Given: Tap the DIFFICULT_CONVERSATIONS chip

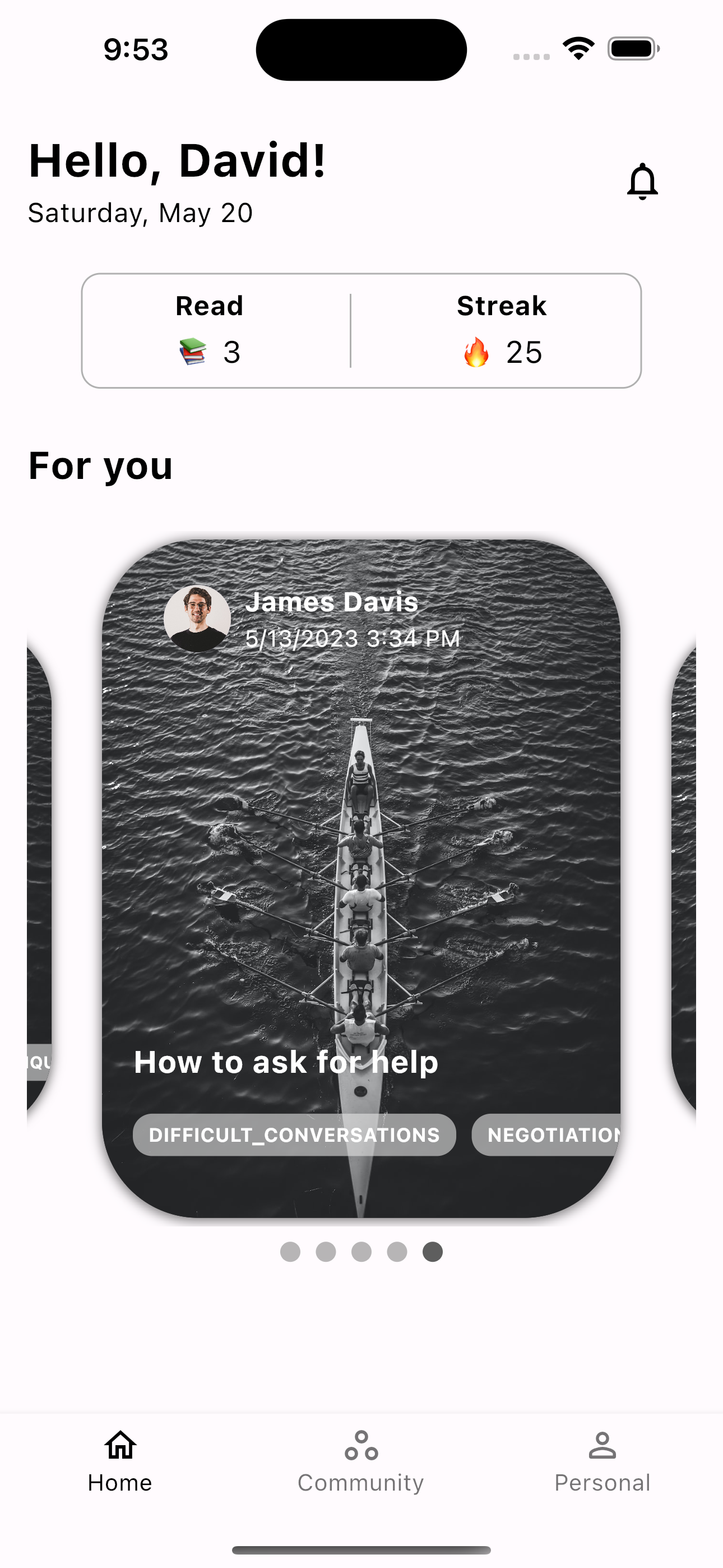Looking at the screenshot, I should tap(294, 1135).
